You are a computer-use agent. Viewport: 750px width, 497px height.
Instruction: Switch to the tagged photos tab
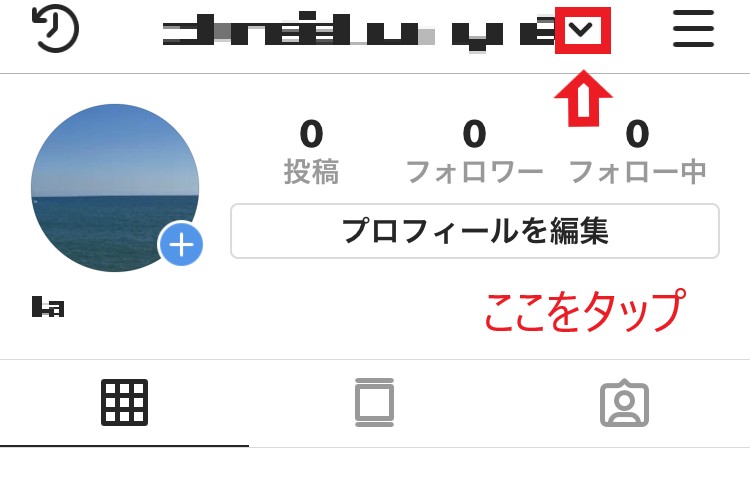624,403
